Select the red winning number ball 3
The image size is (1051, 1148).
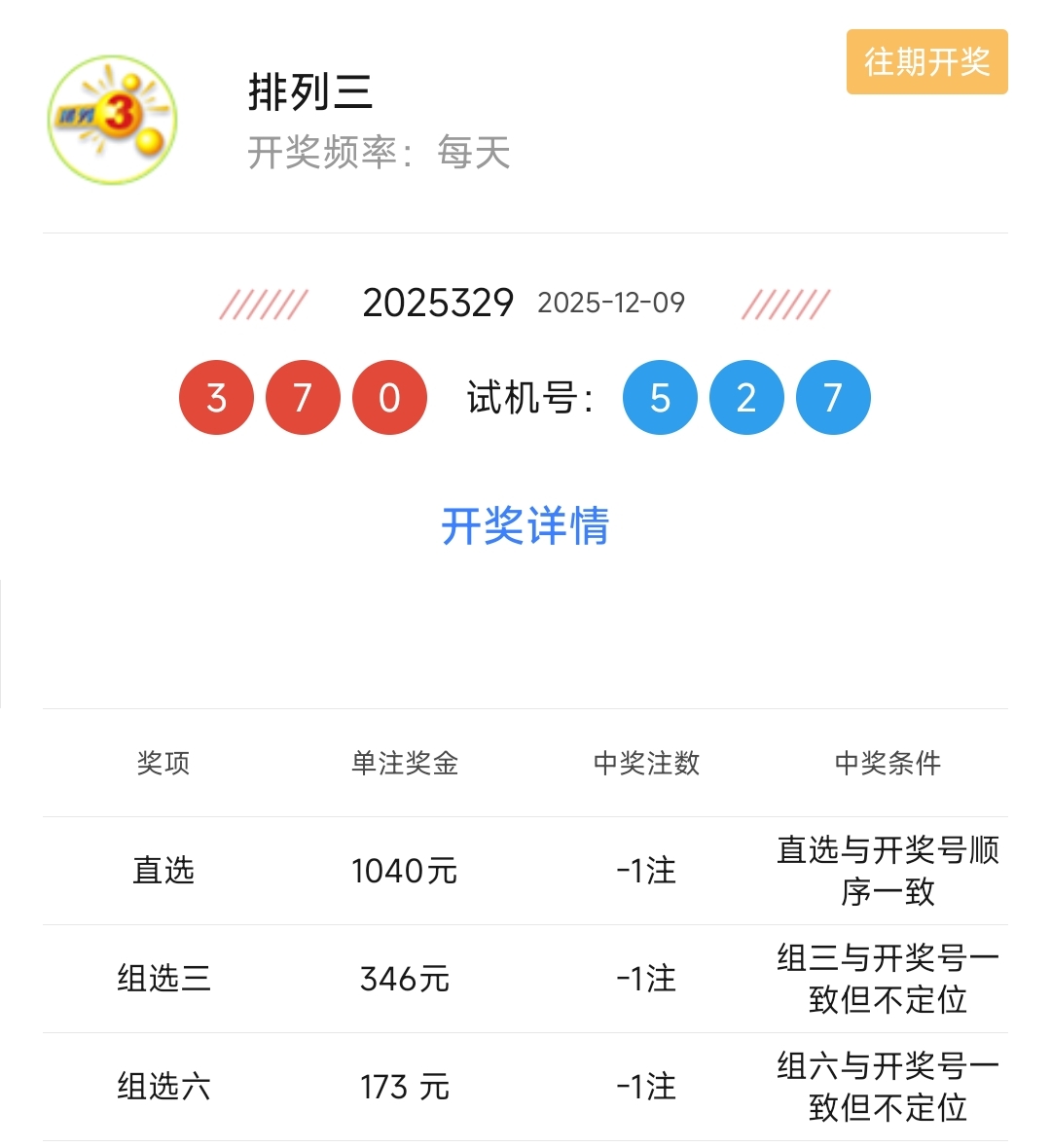[216, 397]
